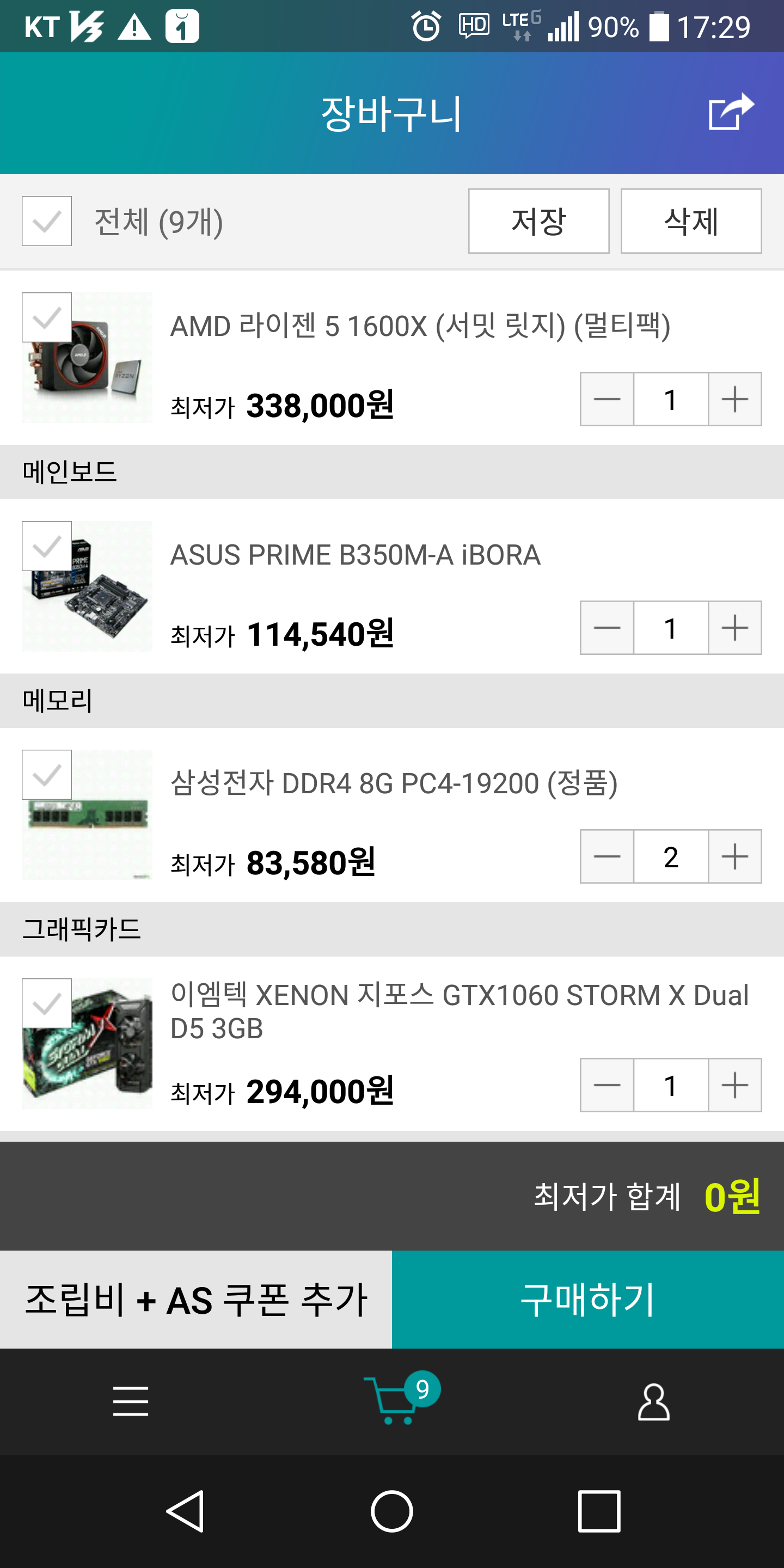Increase 삼성전자 DDR4 8G quantity
The width and height of the screenshot is (784, 1568).
[x=734, y=856]
